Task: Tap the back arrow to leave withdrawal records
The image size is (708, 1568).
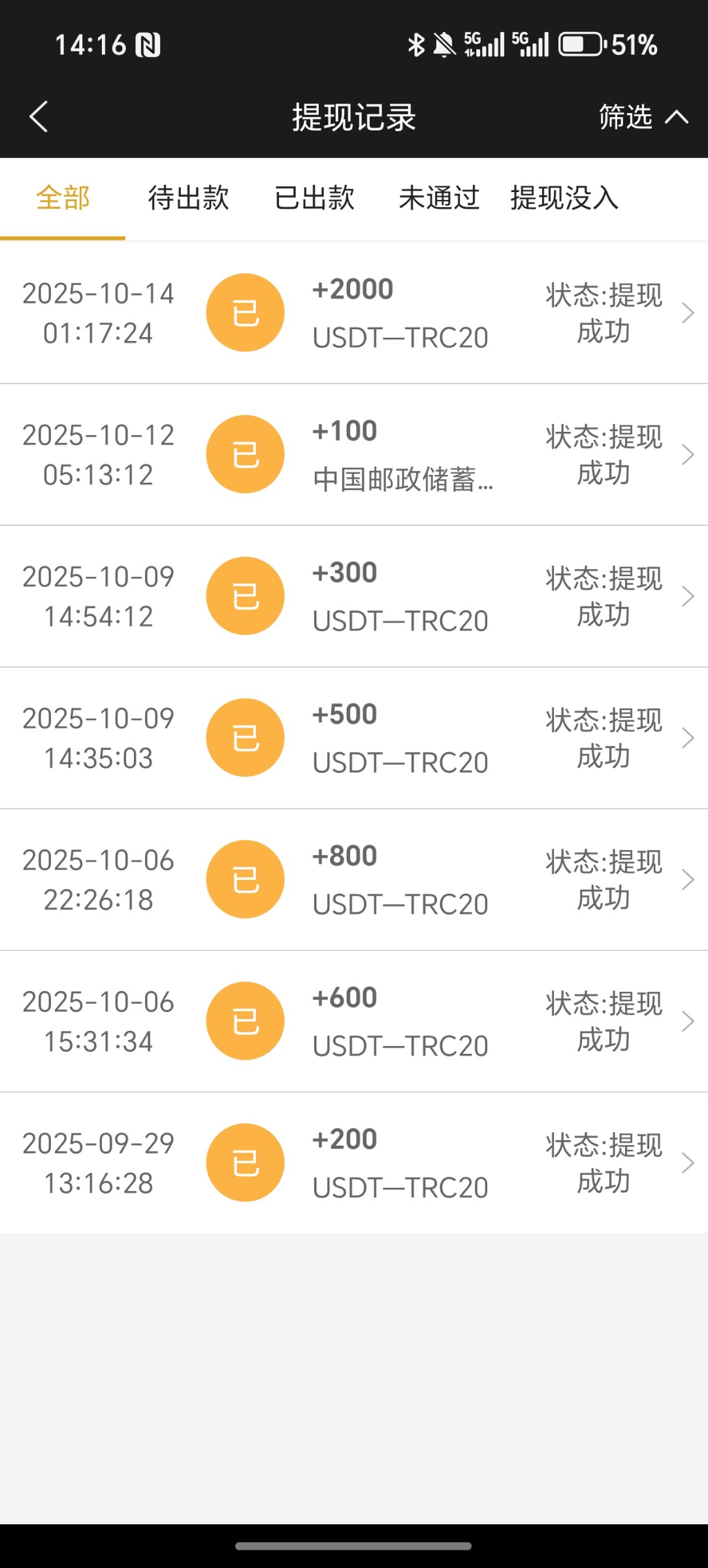Action: 39,118
